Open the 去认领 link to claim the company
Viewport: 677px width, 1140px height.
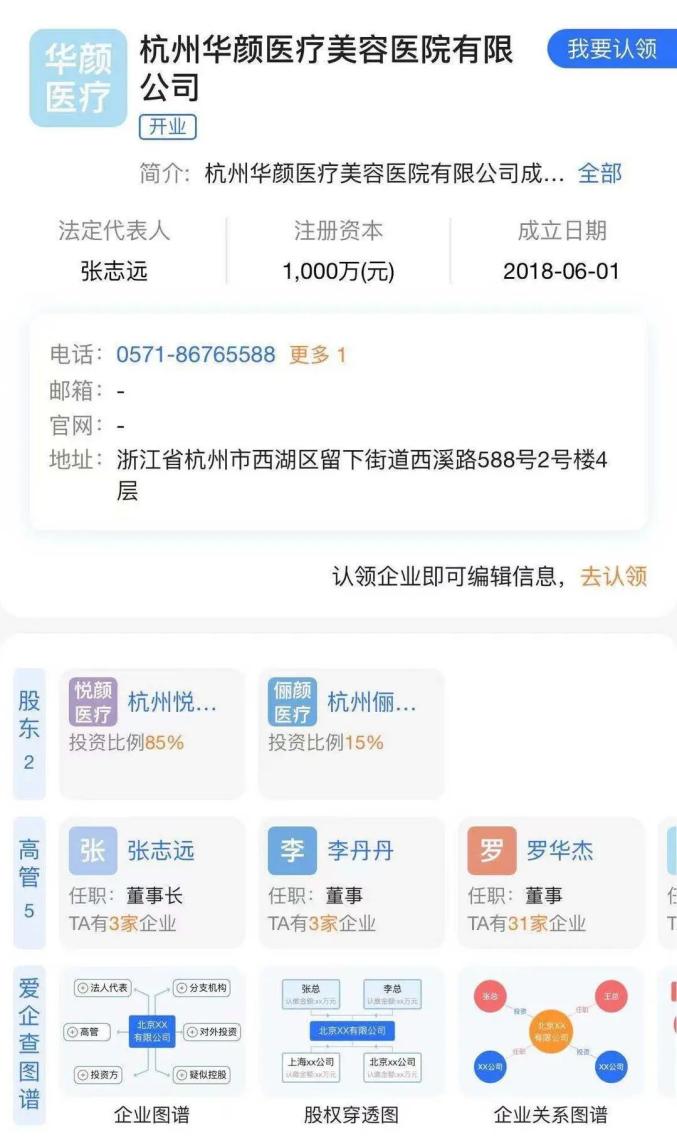[x=614, y=576]
